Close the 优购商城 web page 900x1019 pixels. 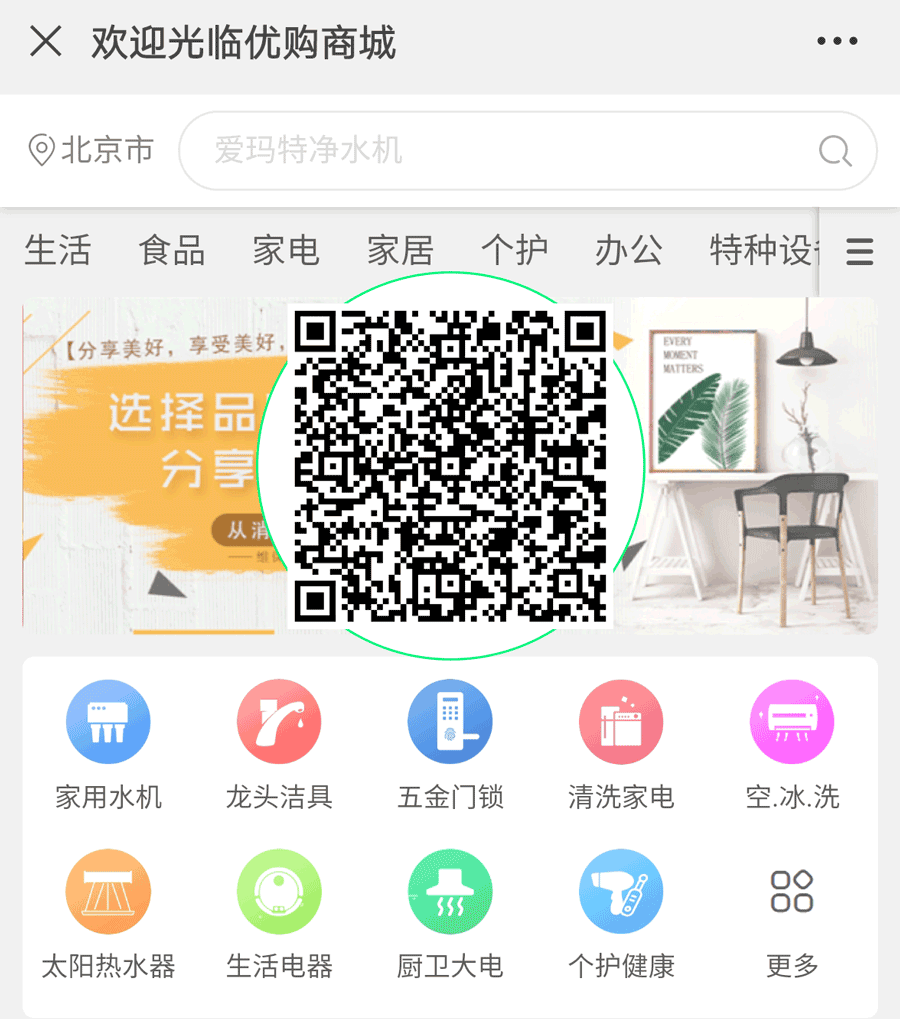pyautogui.click(x=46, y=42)
